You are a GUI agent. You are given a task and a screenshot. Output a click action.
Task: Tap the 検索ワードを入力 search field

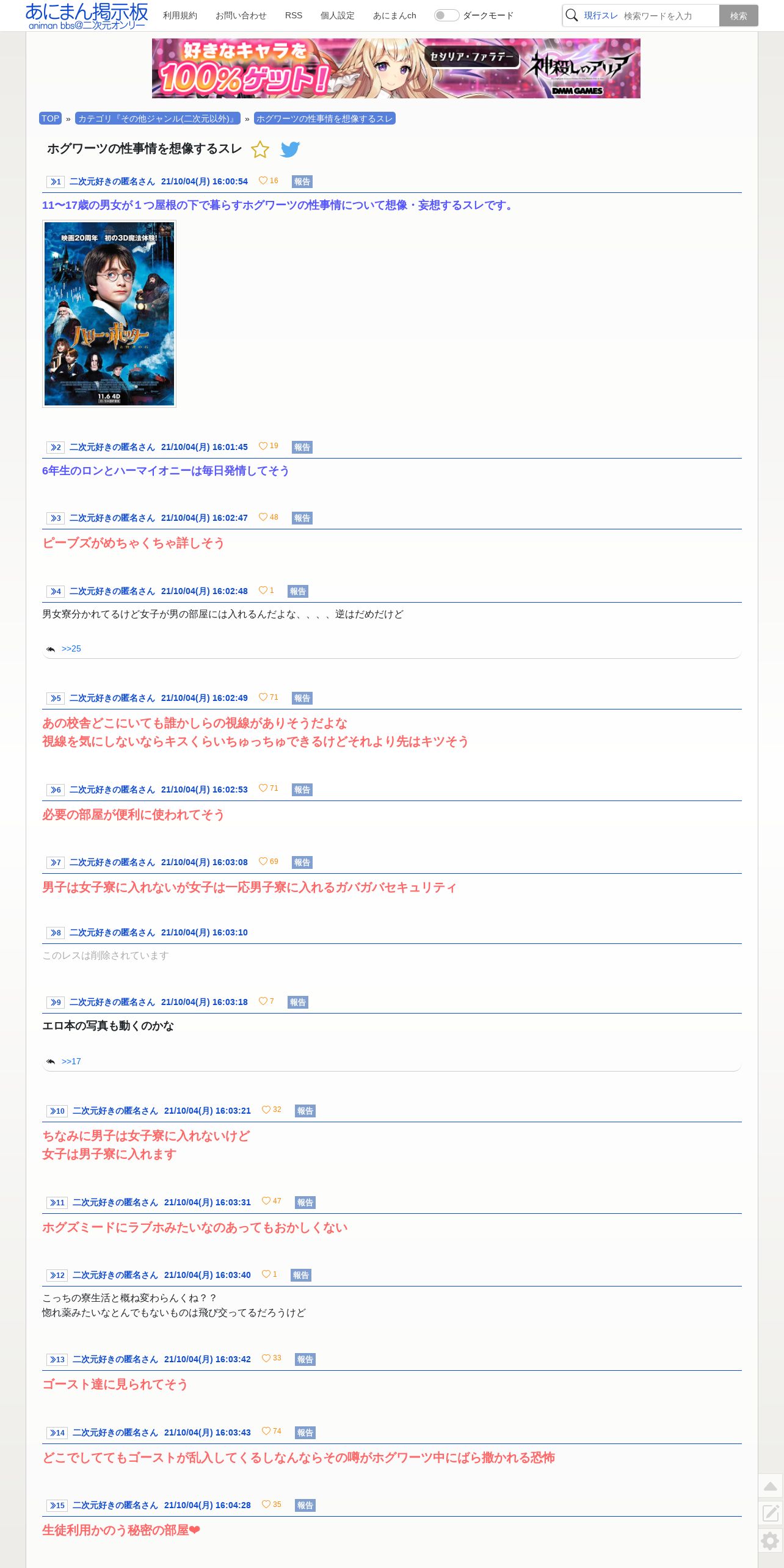pos(669,16)
